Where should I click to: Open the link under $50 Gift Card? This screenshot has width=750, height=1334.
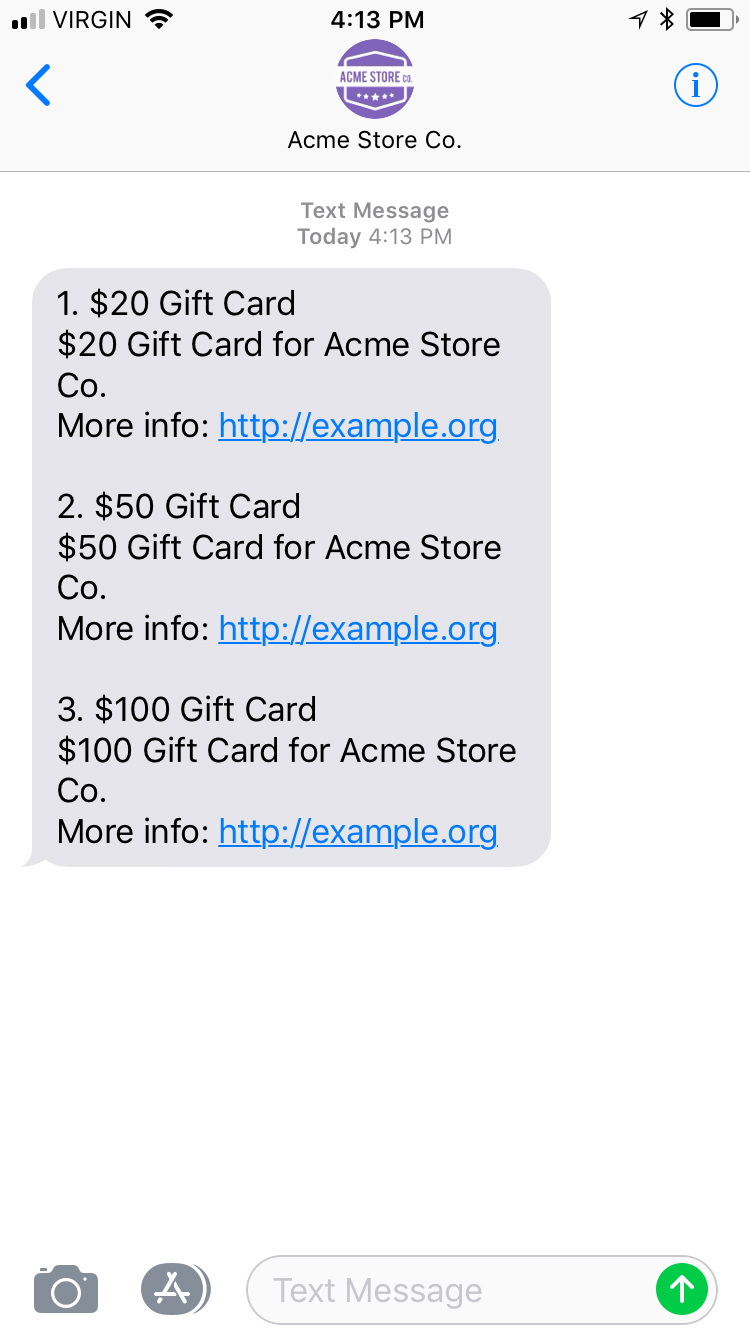[358, 629]
